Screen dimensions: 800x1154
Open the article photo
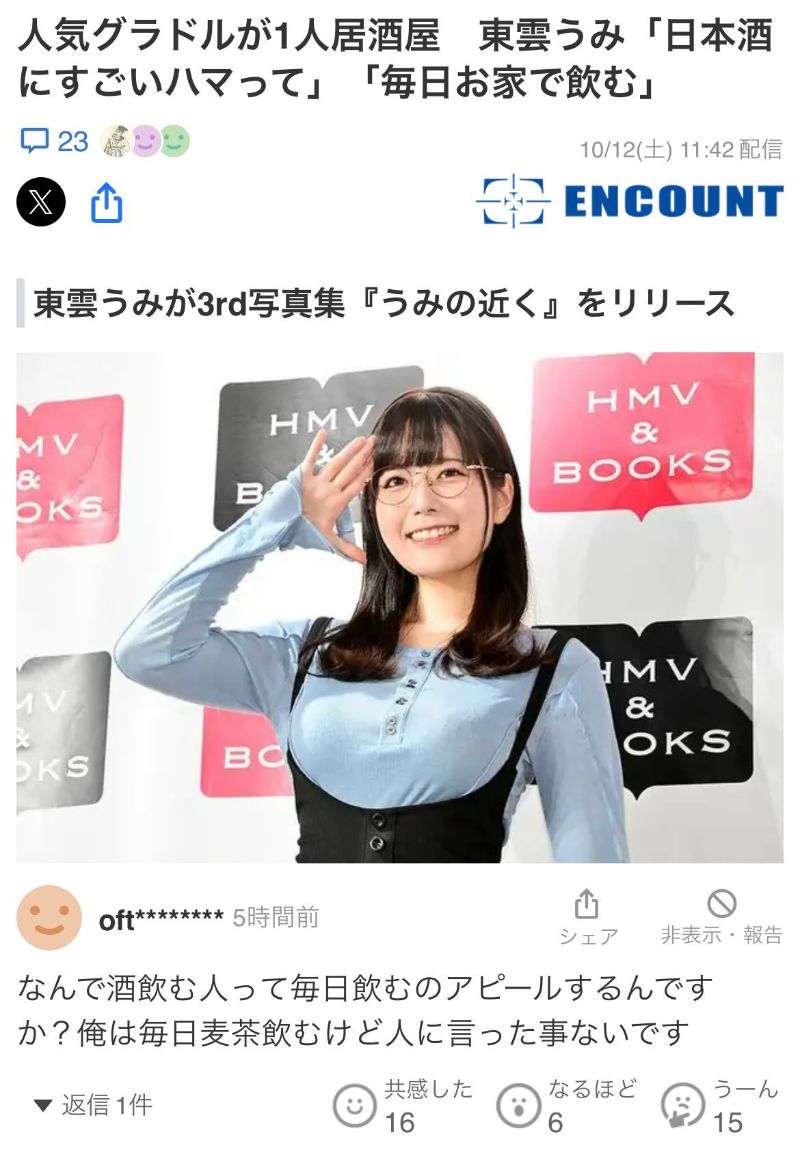pyautogui.click(x=400, y=607)
